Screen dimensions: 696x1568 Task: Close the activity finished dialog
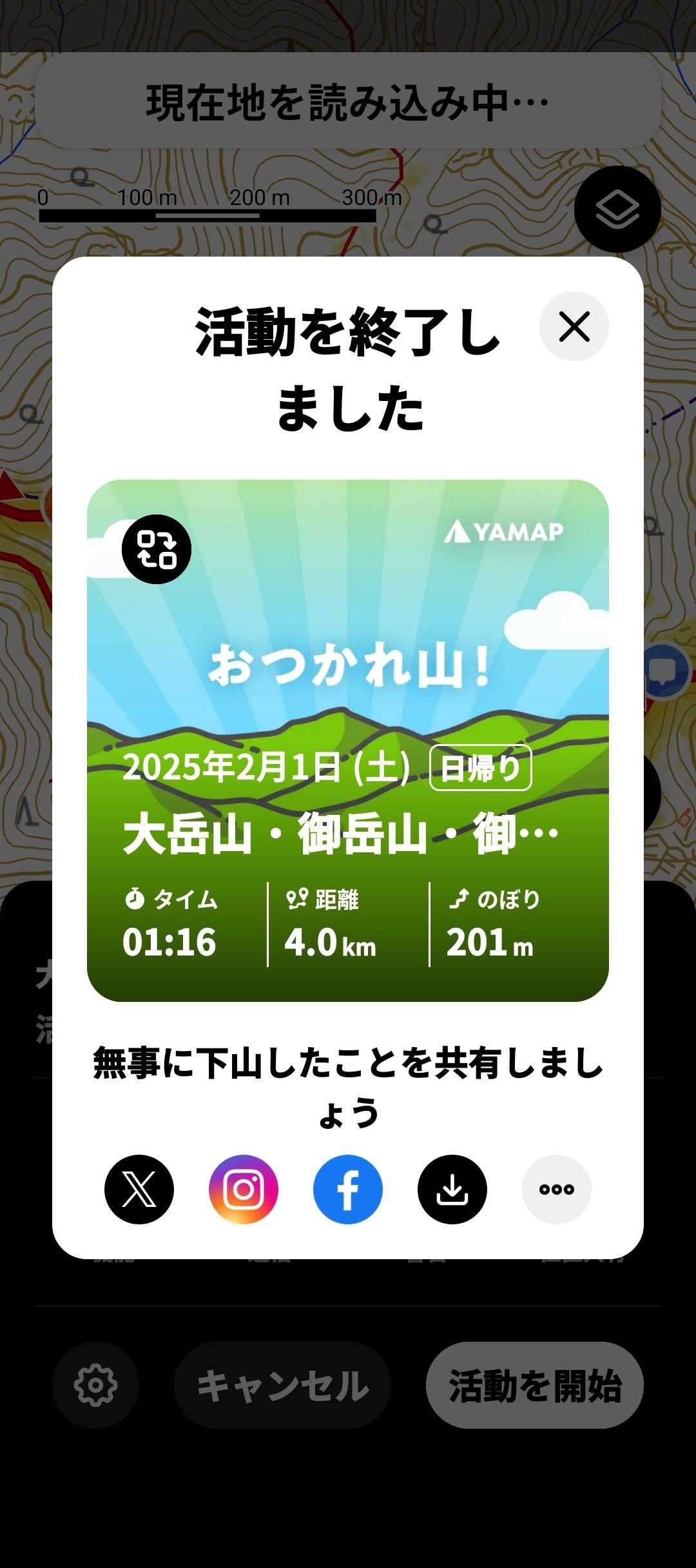point(574,326)
